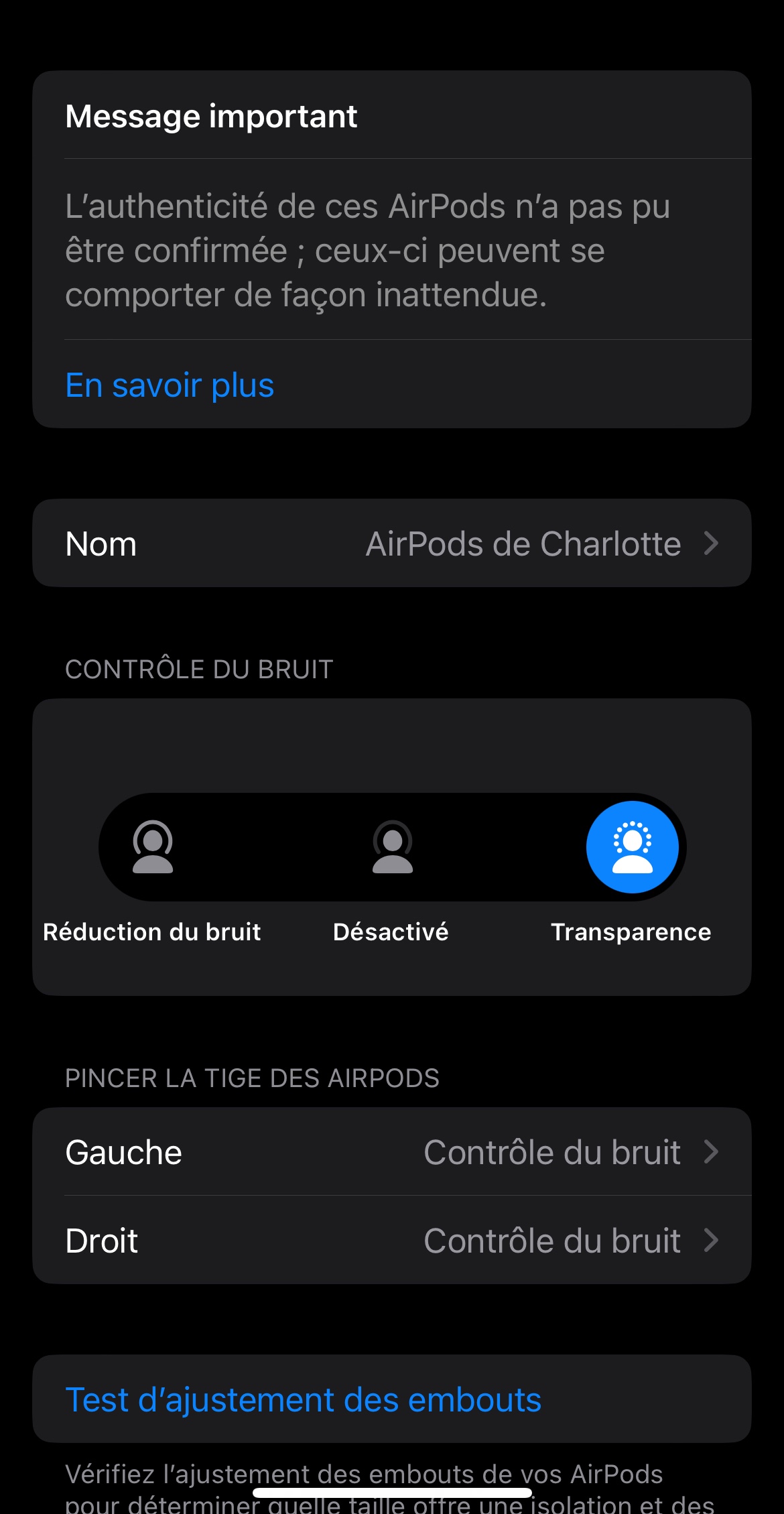Switch noise control to Désactivé

coord(392,847)
